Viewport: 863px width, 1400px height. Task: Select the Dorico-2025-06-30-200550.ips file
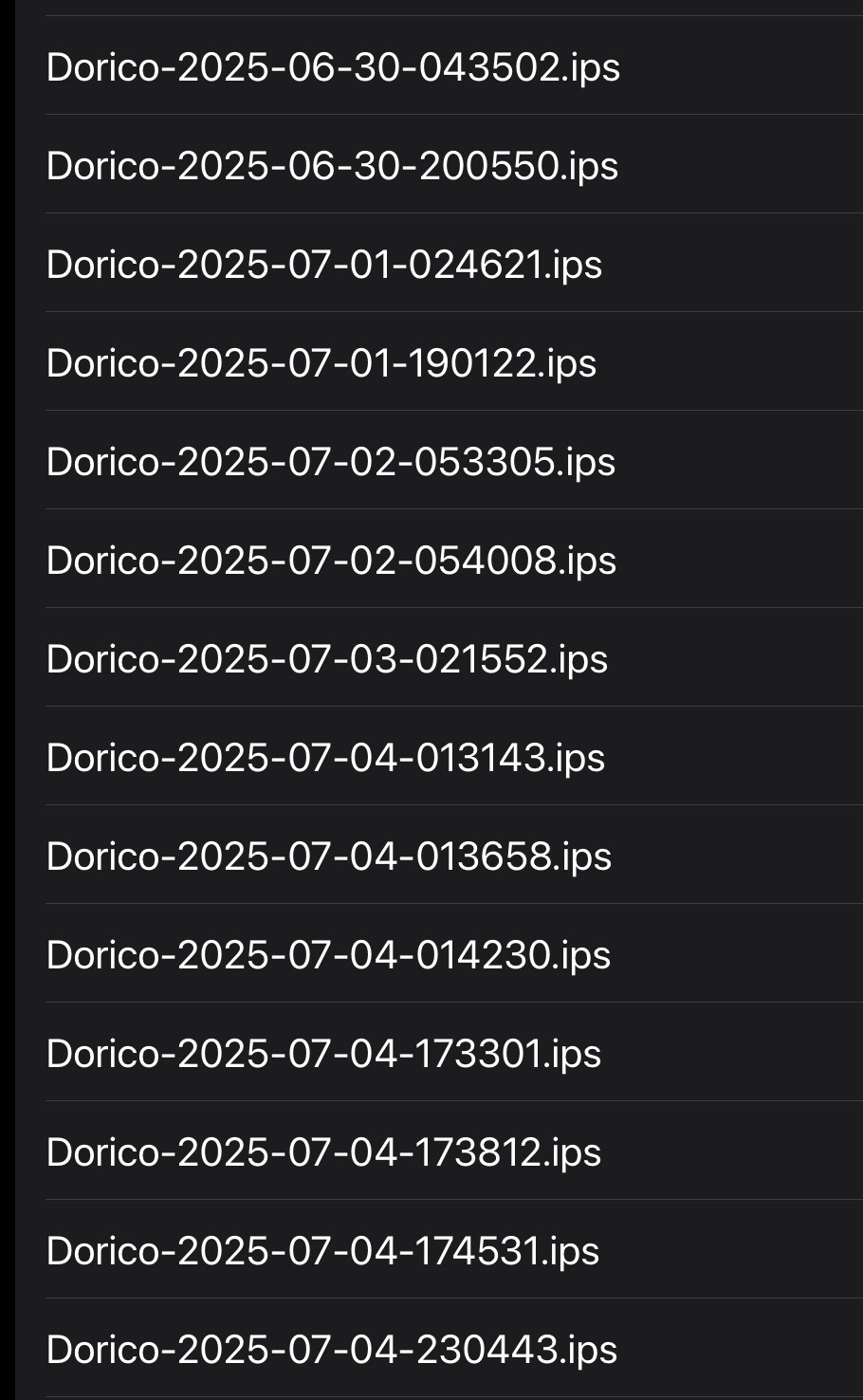(332, 166)
